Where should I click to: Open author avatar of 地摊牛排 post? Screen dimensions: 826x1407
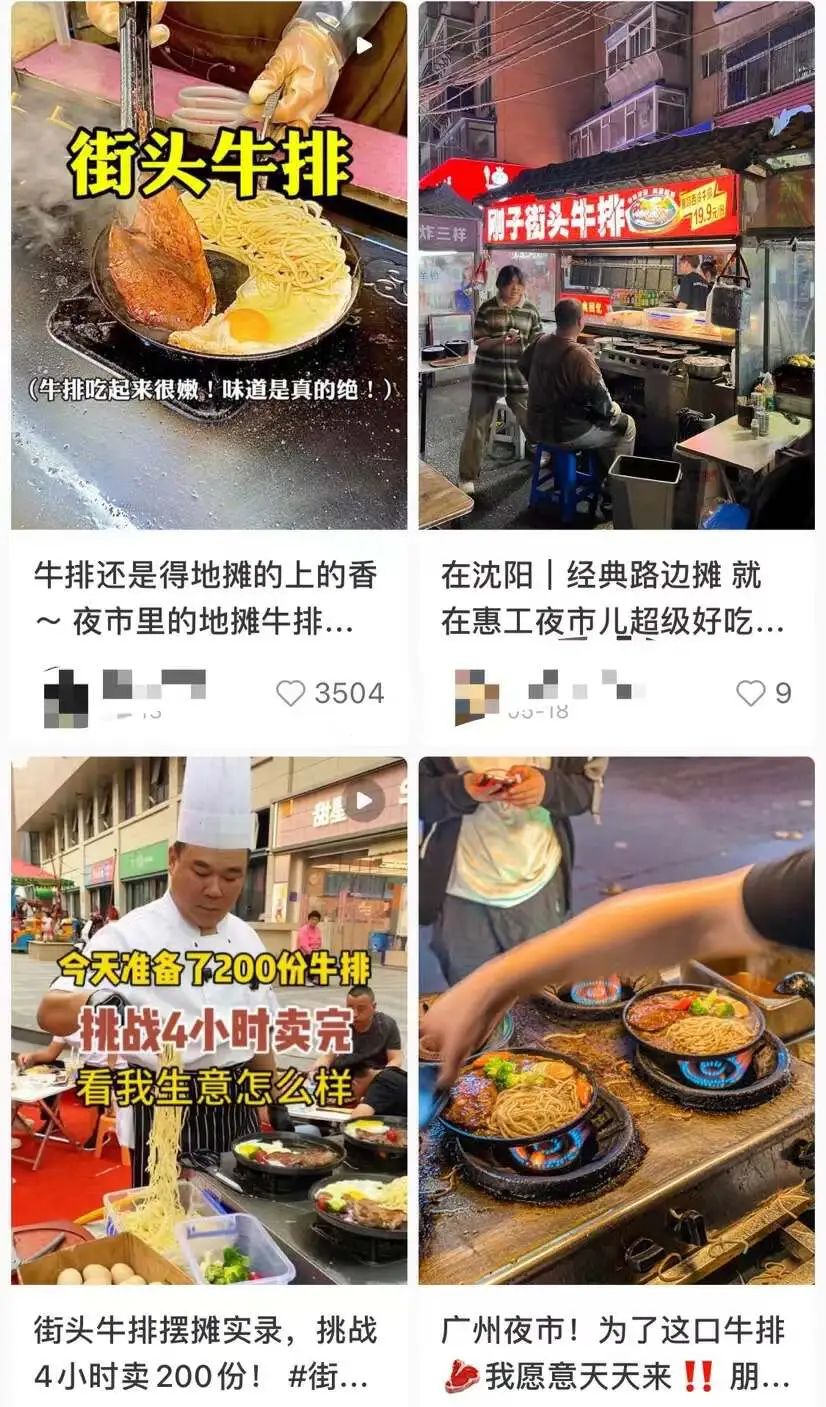pos(66,697)
